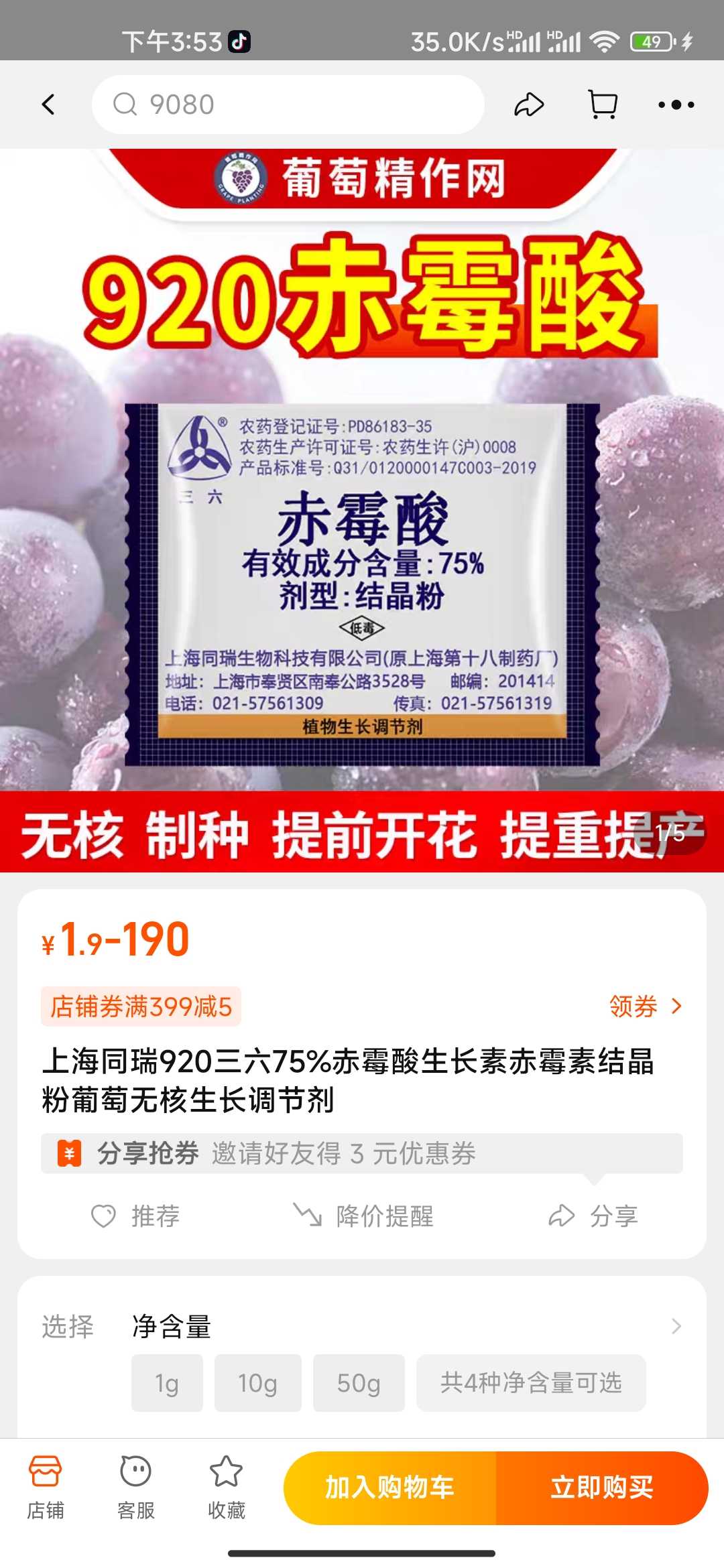The height and width of the screenshot is (1568, 724).
Task: Add product to 收藏 favorites
Action: point(227,1488)
